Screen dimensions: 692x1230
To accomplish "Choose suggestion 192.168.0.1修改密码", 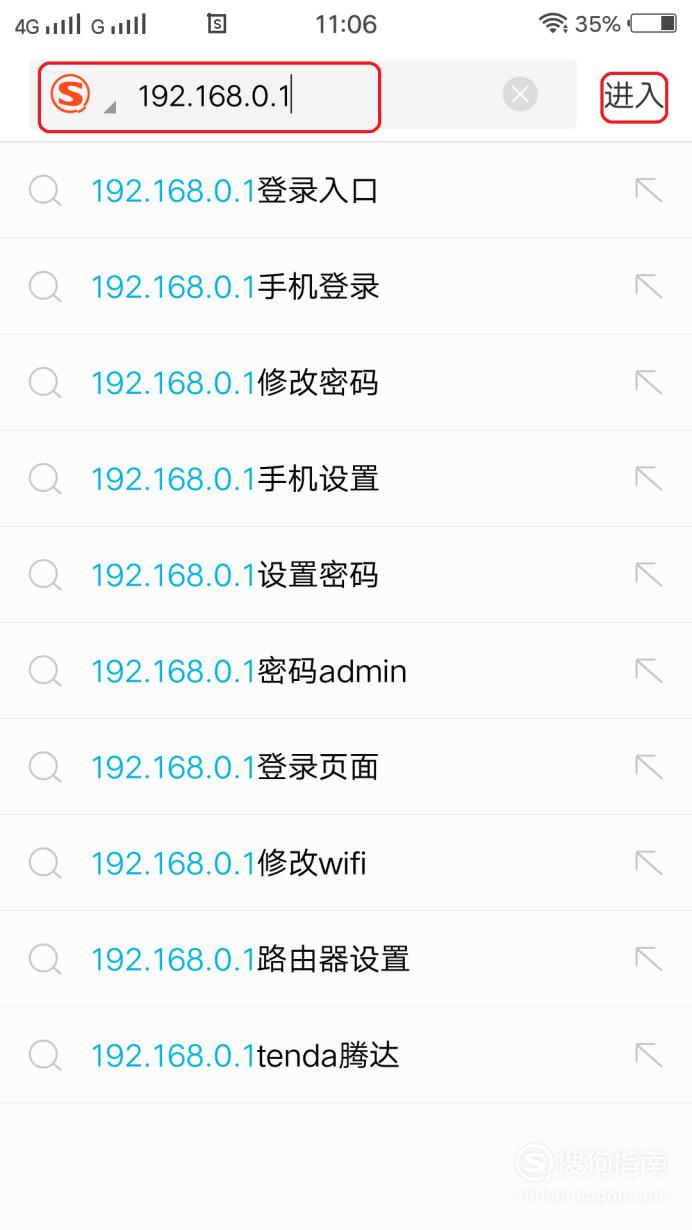I will pyautogui.click(x=346, y=383).
